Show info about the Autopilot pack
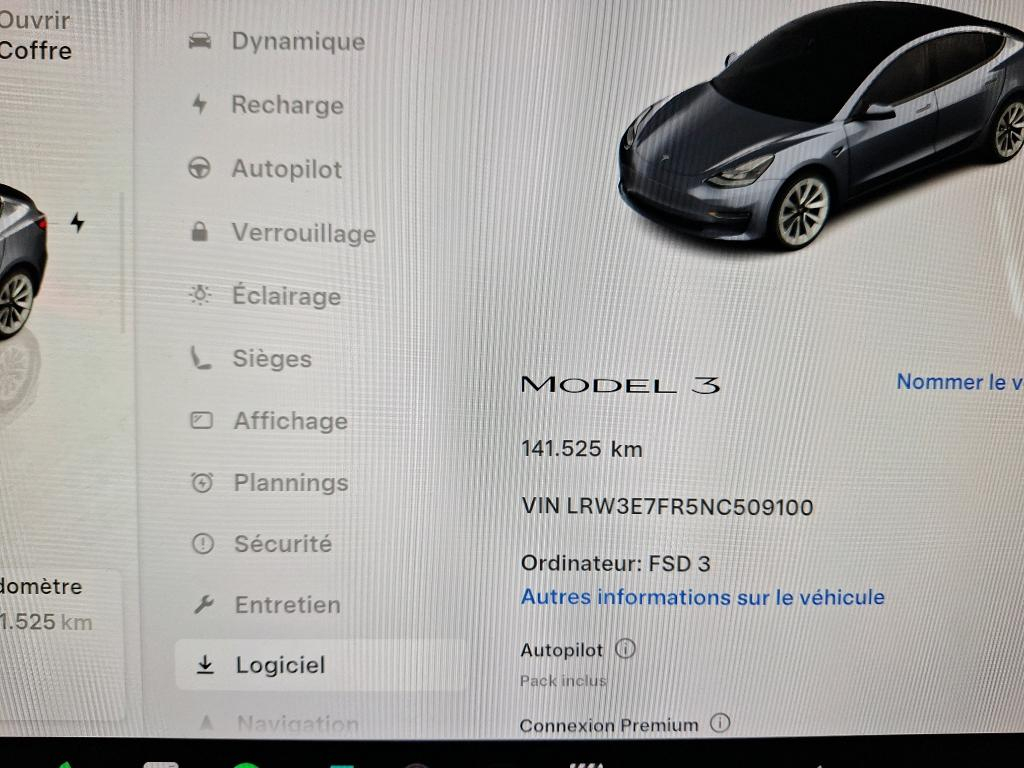The width and height of the screenshot is (1024, 768). [625, 649]
